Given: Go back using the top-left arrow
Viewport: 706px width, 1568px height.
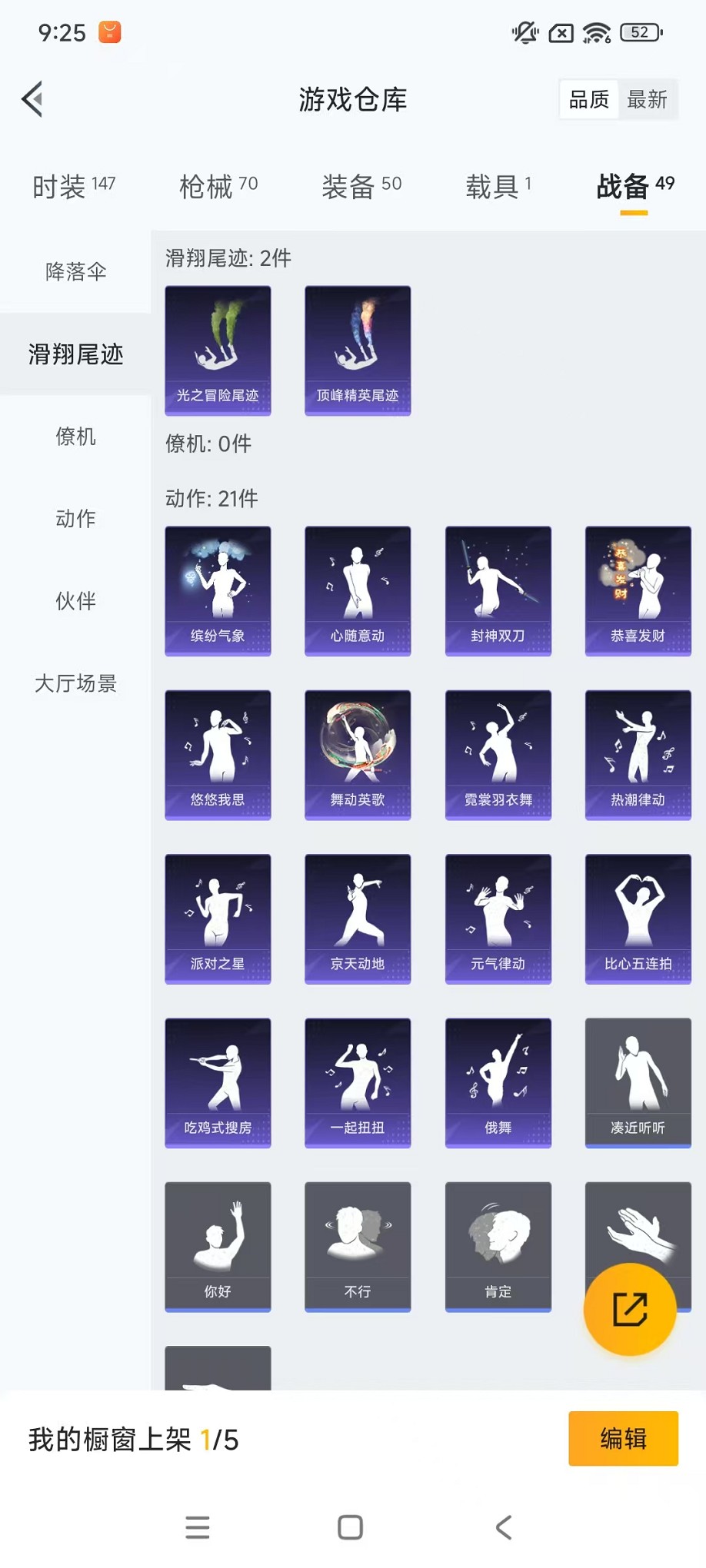Looking at the screenshot, I should coord(32,99).
